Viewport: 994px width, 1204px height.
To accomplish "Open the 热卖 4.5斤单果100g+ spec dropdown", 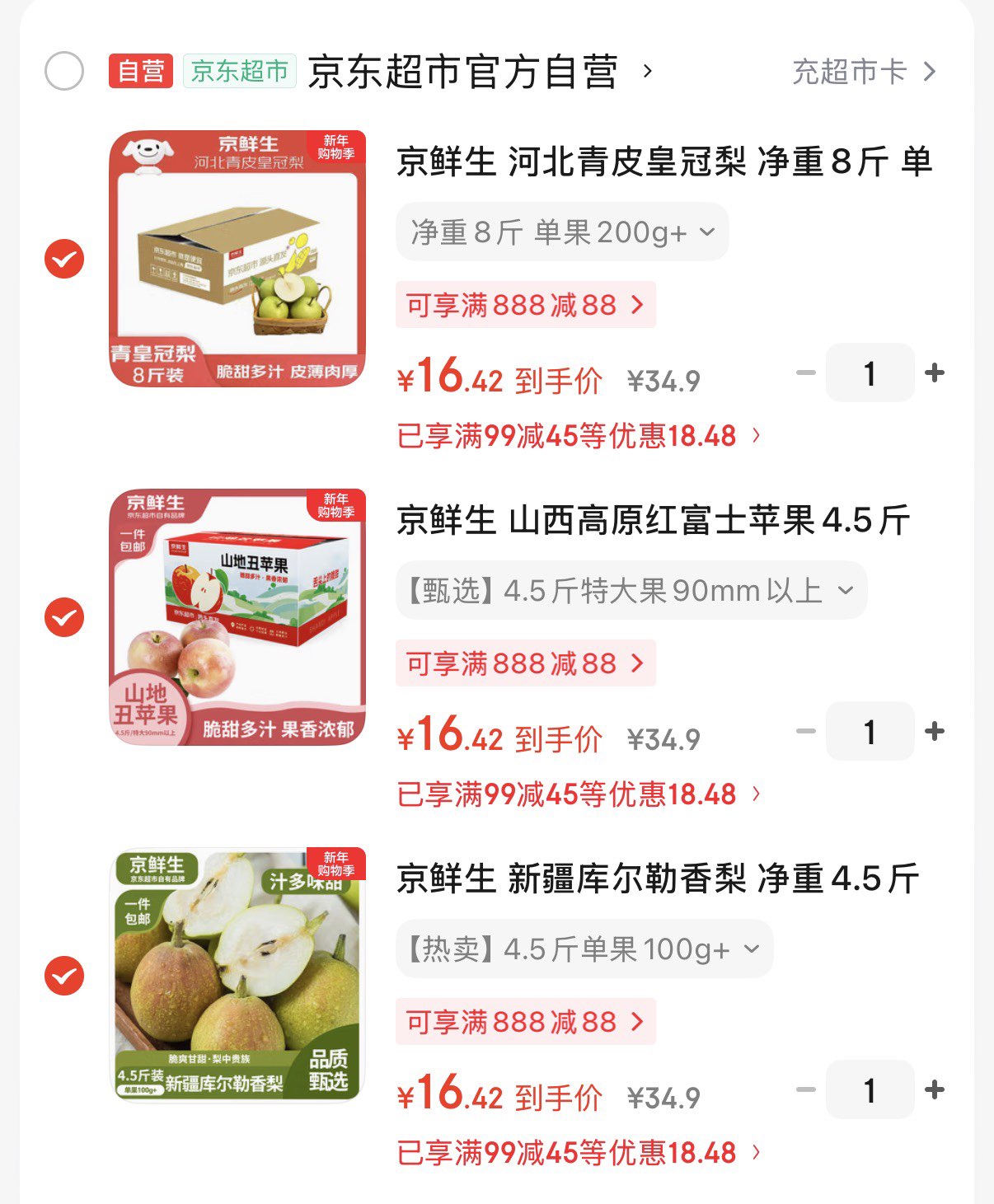I will pos(584,949).
